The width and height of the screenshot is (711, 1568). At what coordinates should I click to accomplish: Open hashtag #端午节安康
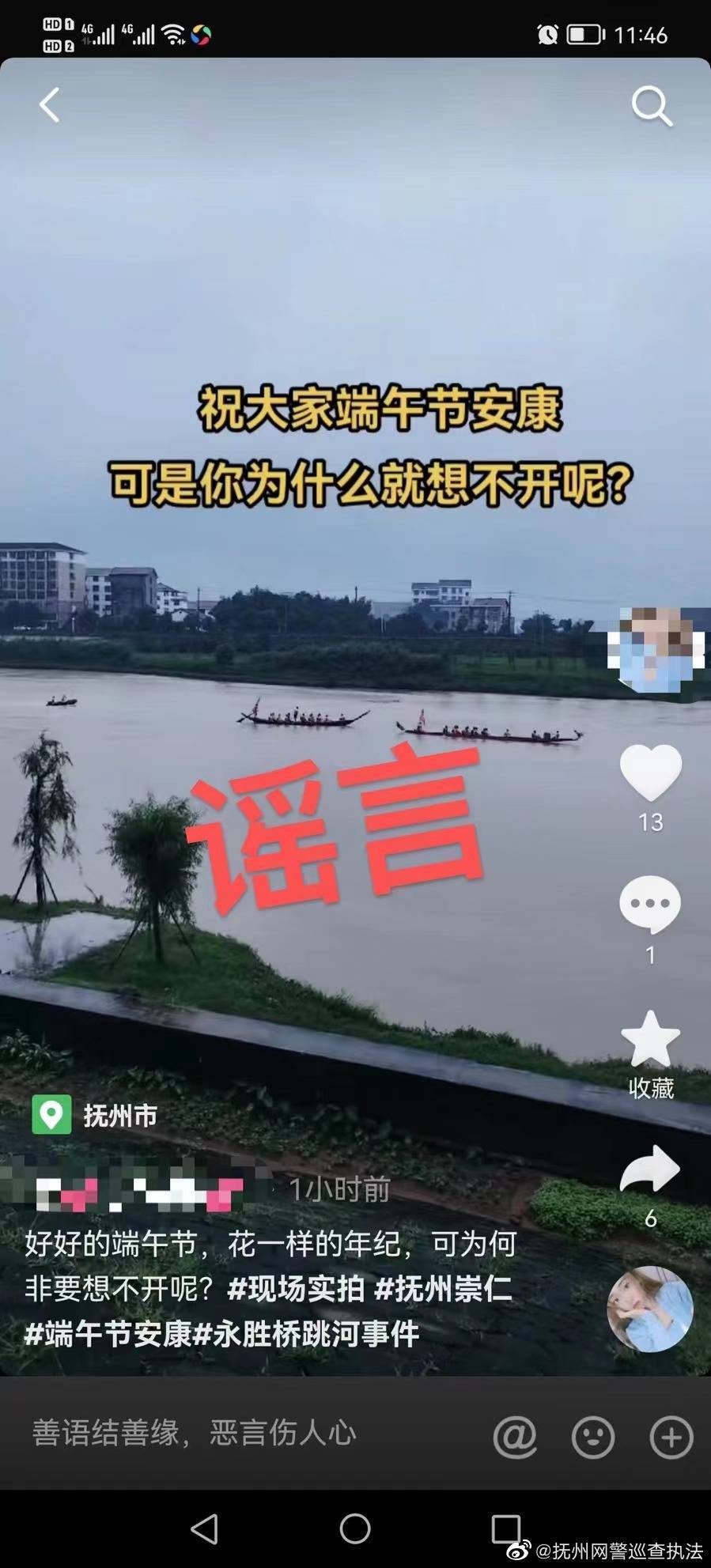pyautogui.click(x=108, y=1334)
